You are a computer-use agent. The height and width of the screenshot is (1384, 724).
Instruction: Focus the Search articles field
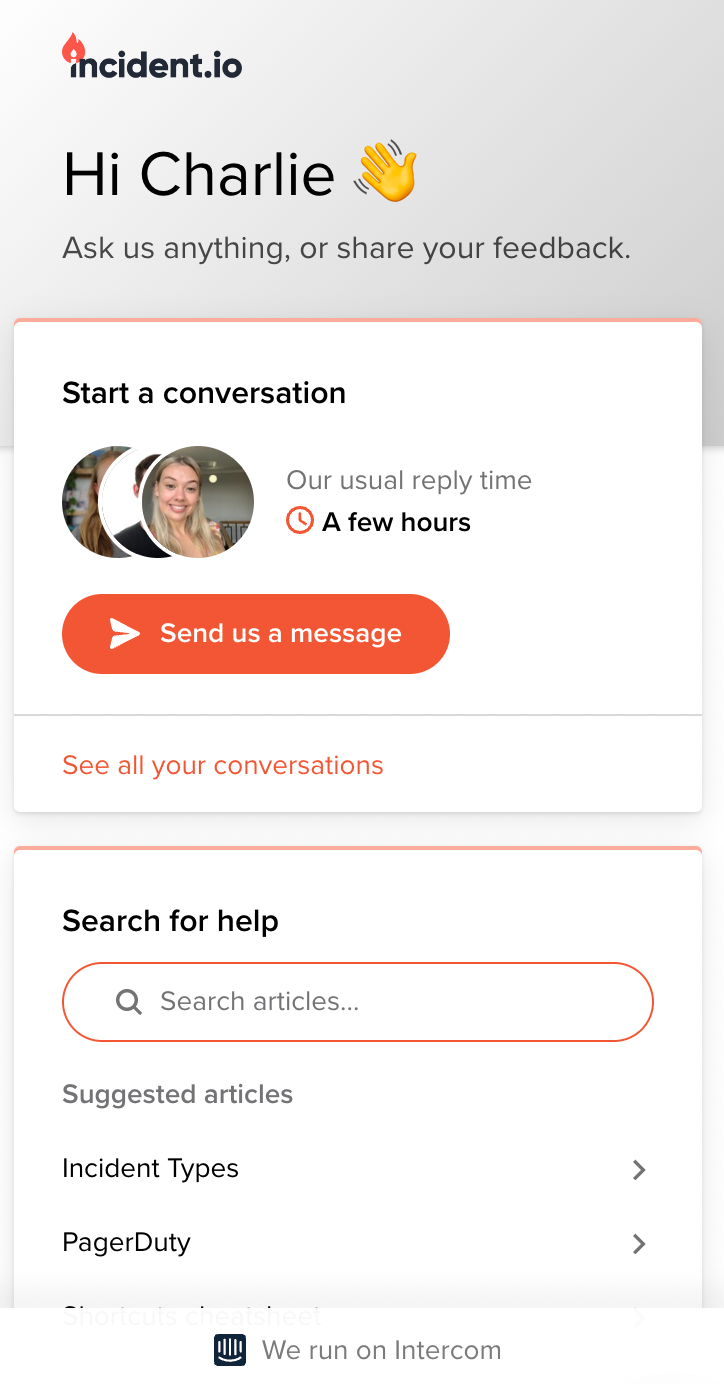tap(357, 1002)
